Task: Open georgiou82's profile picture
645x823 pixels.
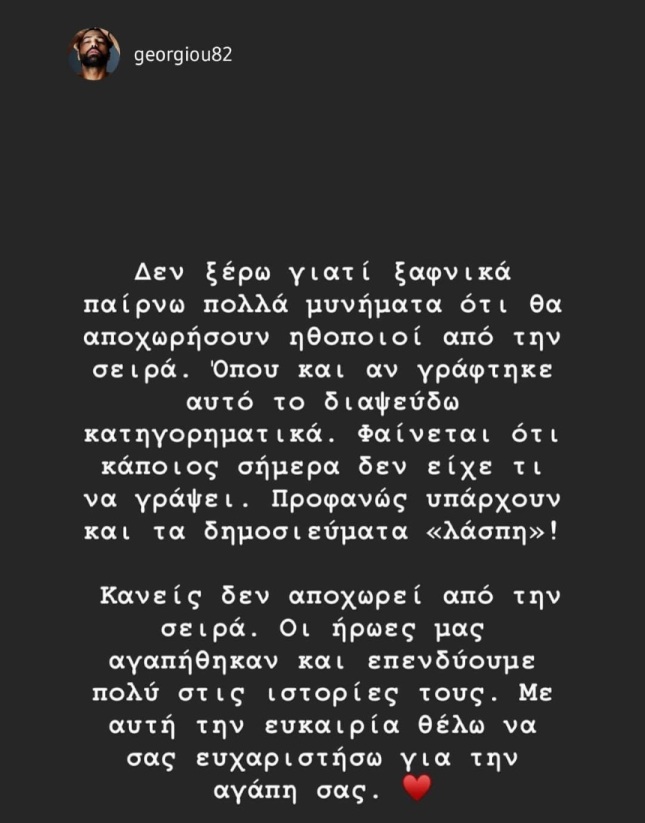Action: (x=94, y=55)
